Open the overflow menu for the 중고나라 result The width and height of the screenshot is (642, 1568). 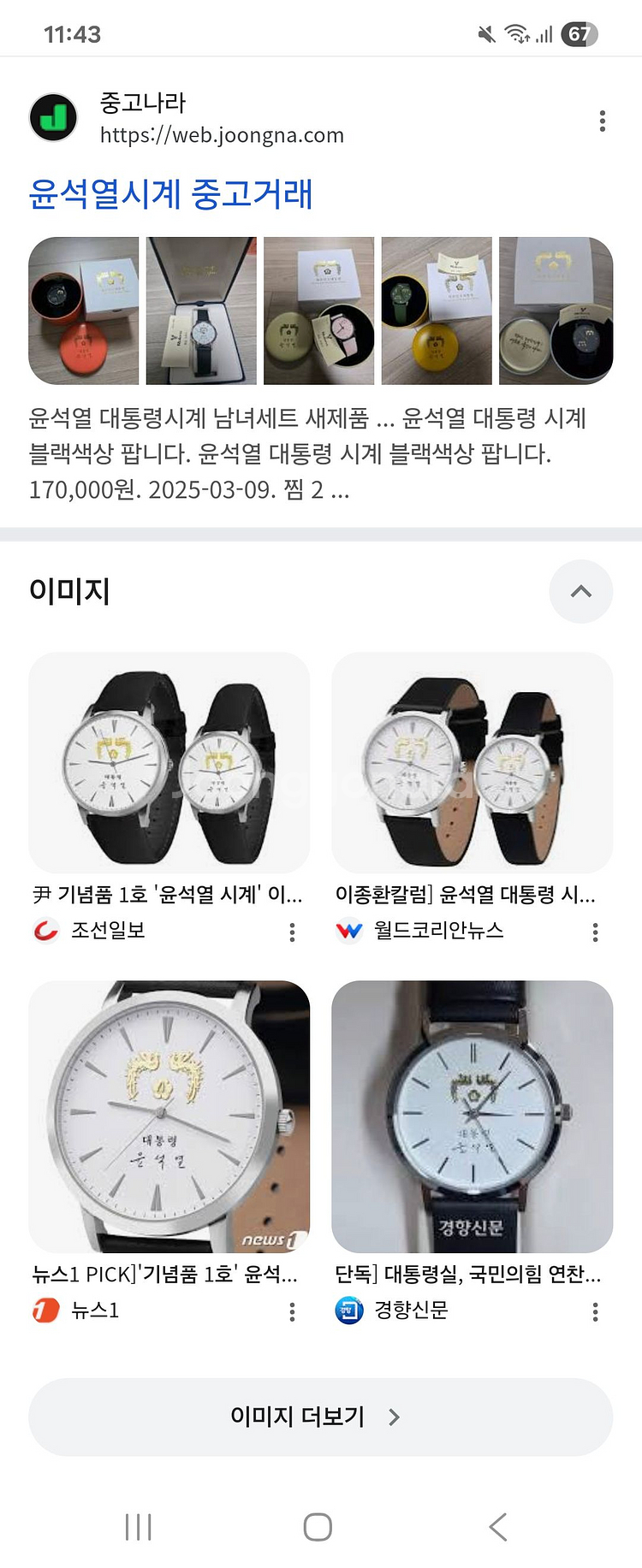click(x=603, y=121)
